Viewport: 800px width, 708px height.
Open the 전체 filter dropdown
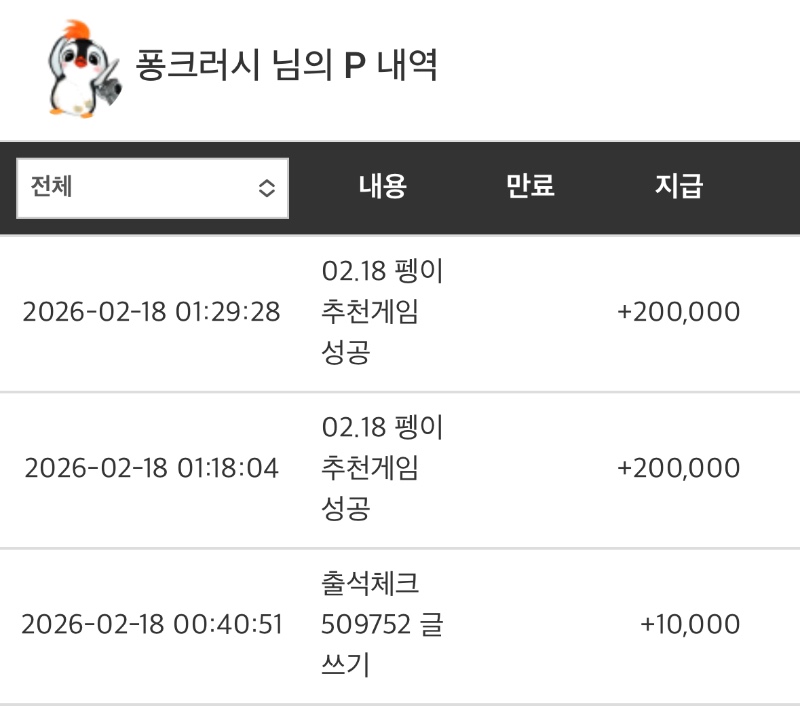click(152, 188)
